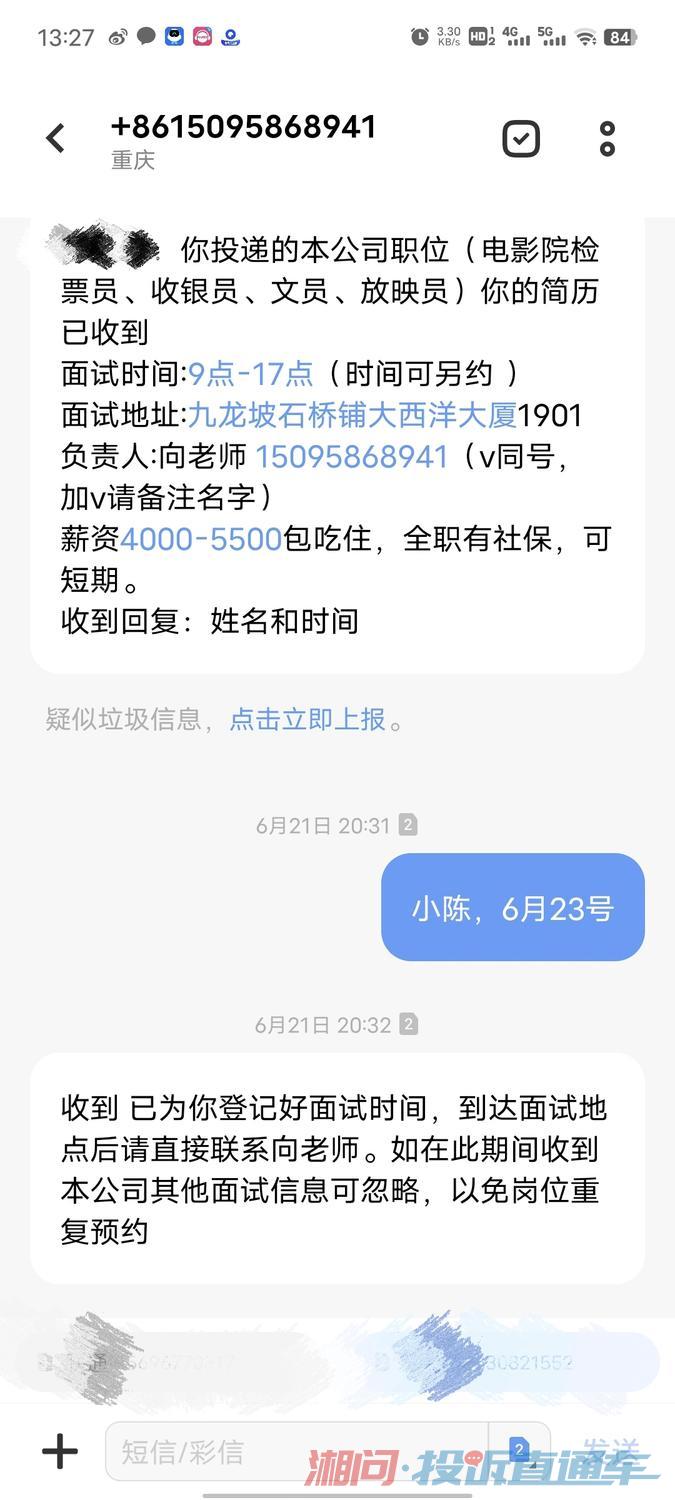The height and width of the screenshot is (1500, 675).
Task: Tap the 9点-17点 interview time link
Action: point(251,374)
